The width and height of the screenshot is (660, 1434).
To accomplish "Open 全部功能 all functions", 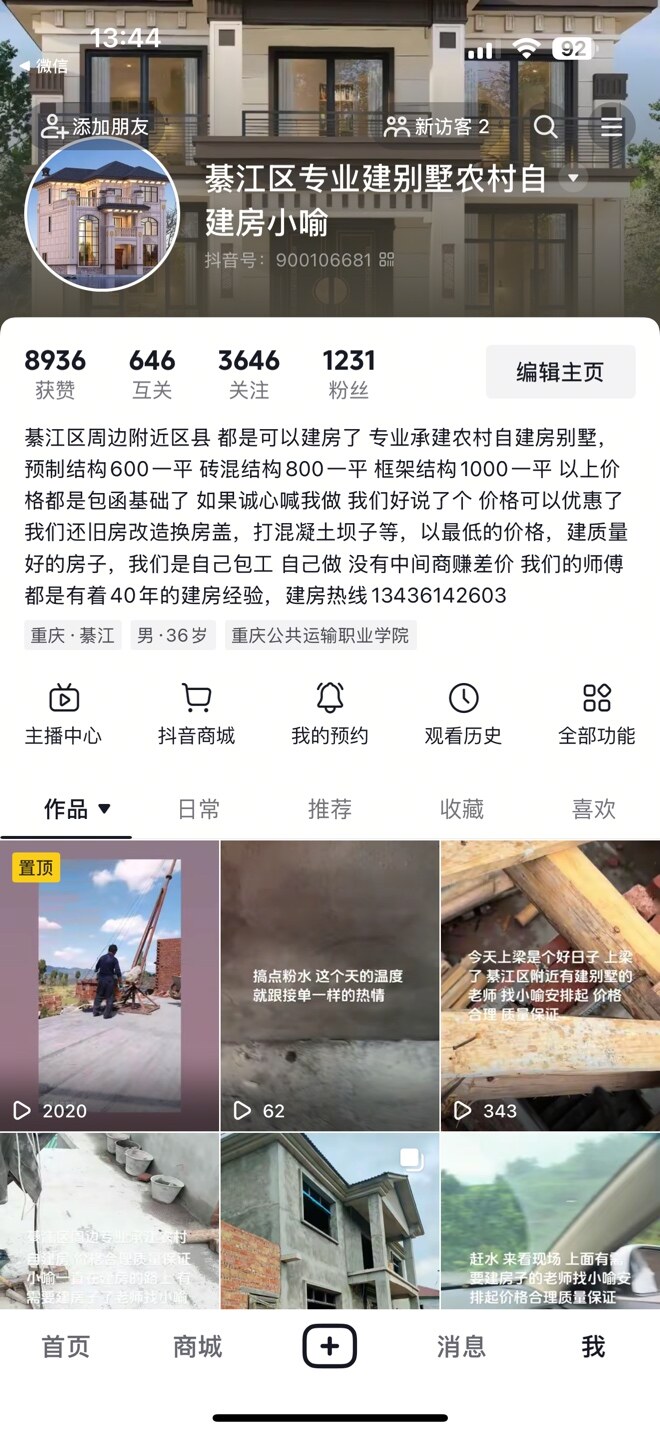I will coord(596,714).
